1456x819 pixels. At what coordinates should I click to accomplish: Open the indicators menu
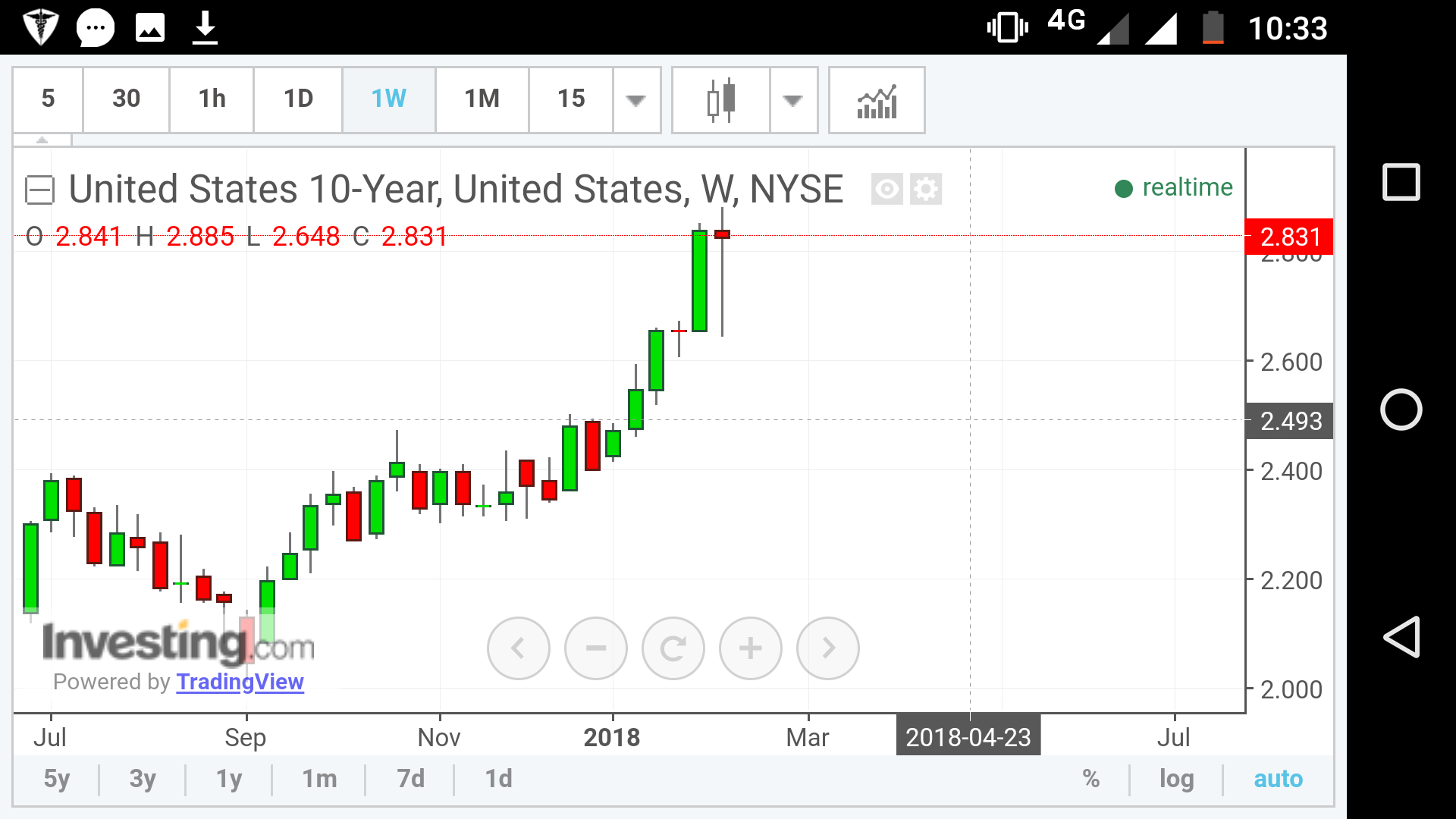[x=877, y=100]
